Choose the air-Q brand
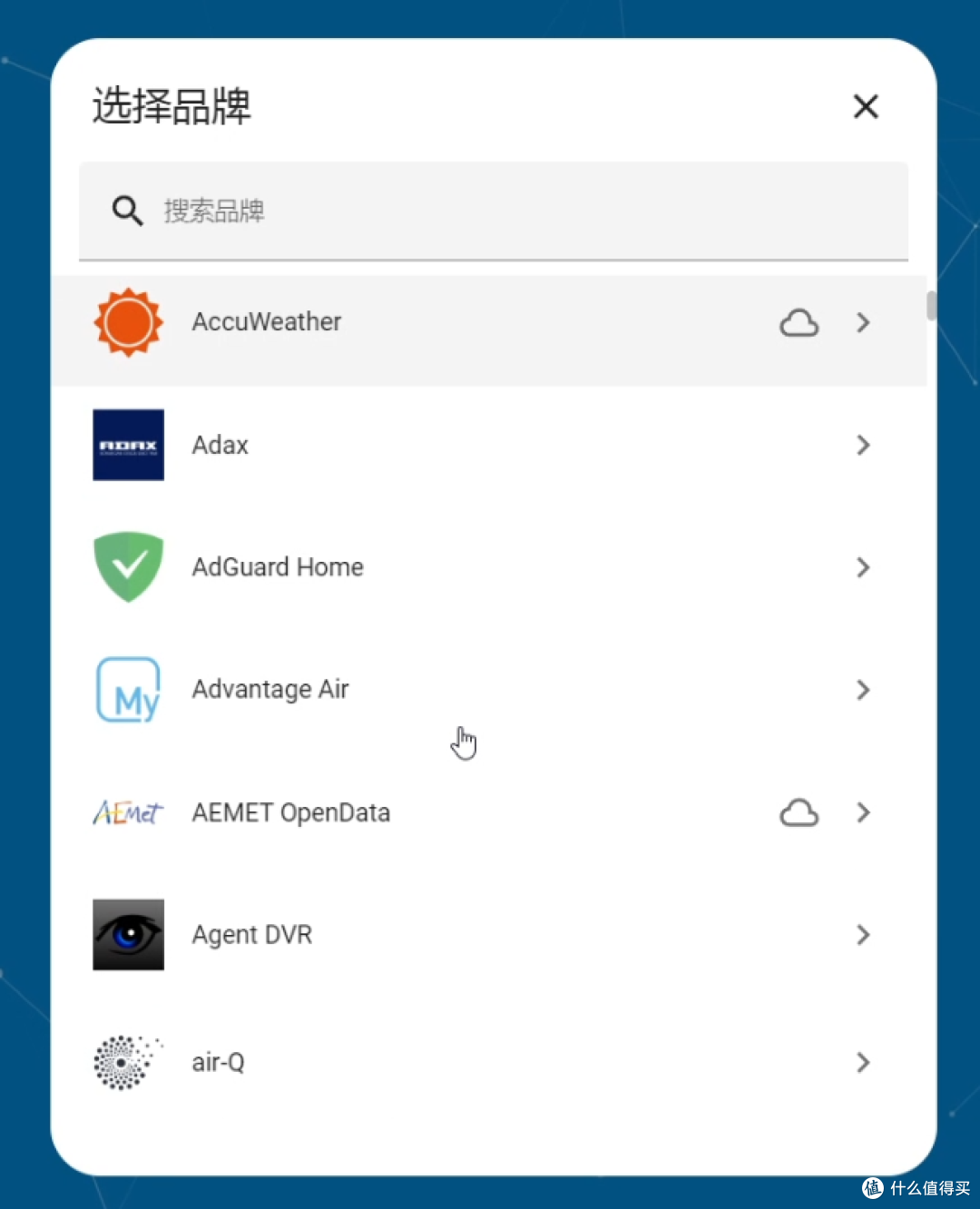This screenshot has height=1209, width=980. click(x=219, y=1062)
